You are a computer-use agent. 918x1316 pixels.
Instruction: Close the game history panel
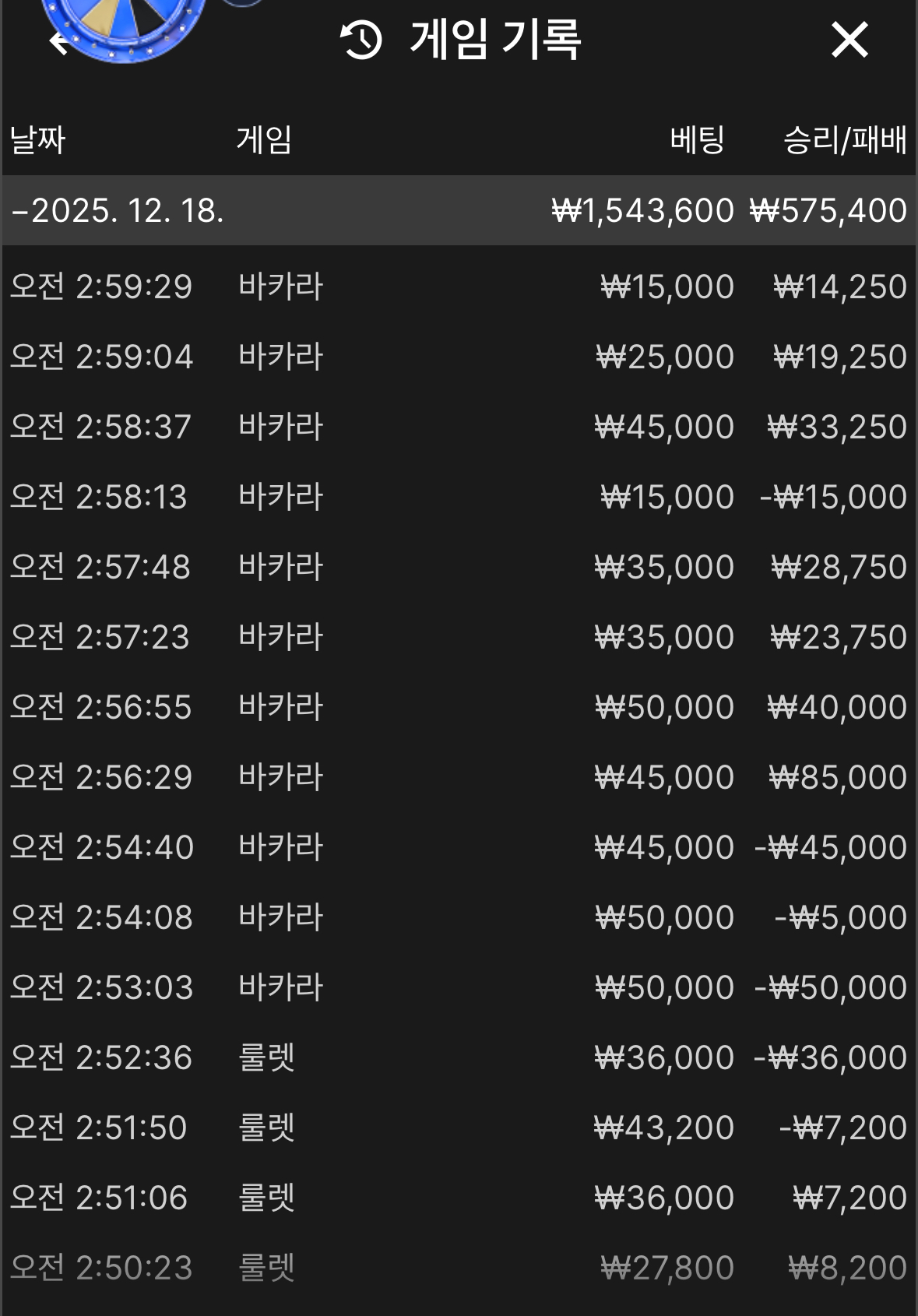(849, 40)
